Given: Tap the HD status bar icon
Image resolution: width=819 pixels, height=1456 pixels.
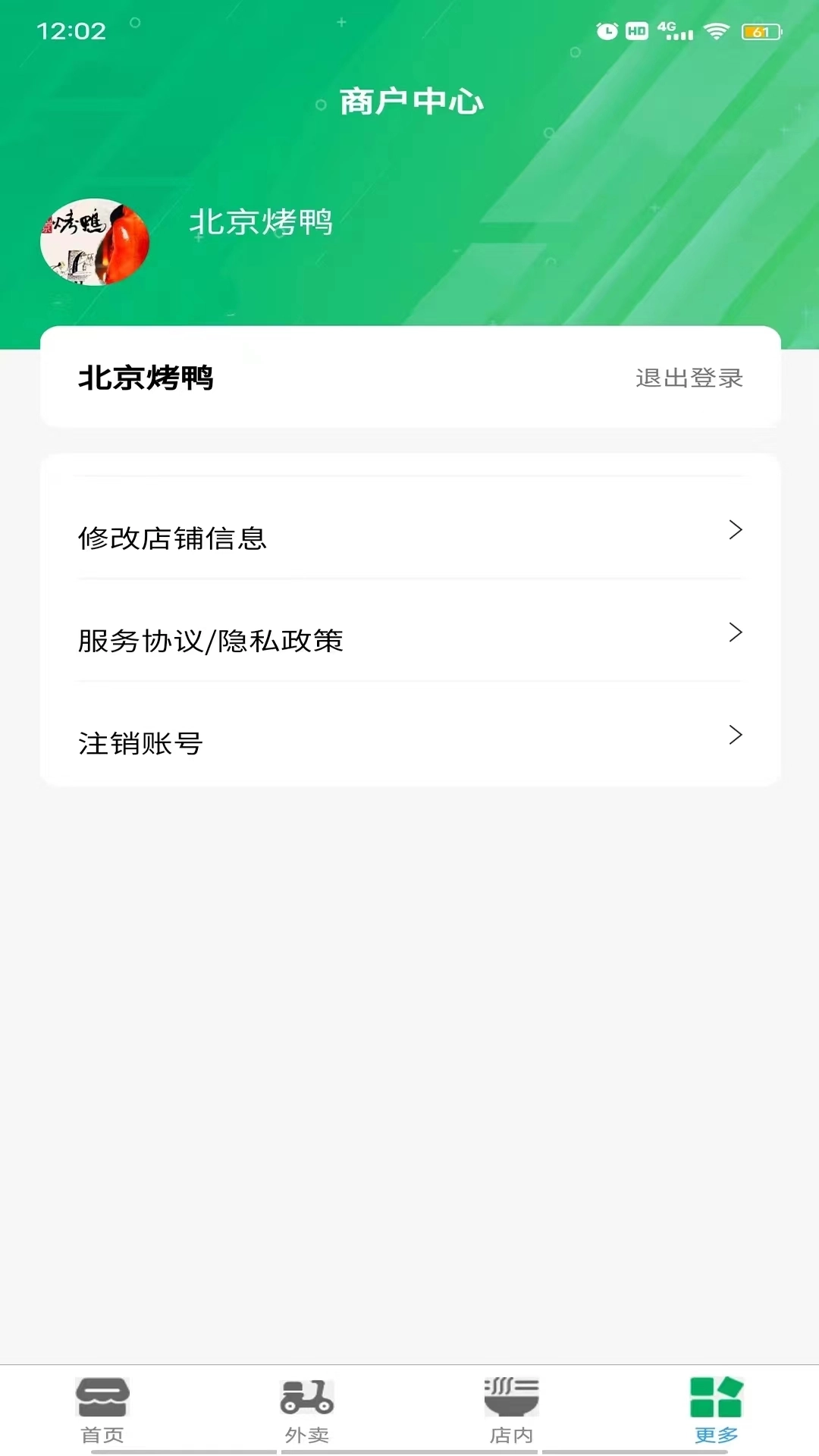Looking at the screenshot, I should [635, 31].
